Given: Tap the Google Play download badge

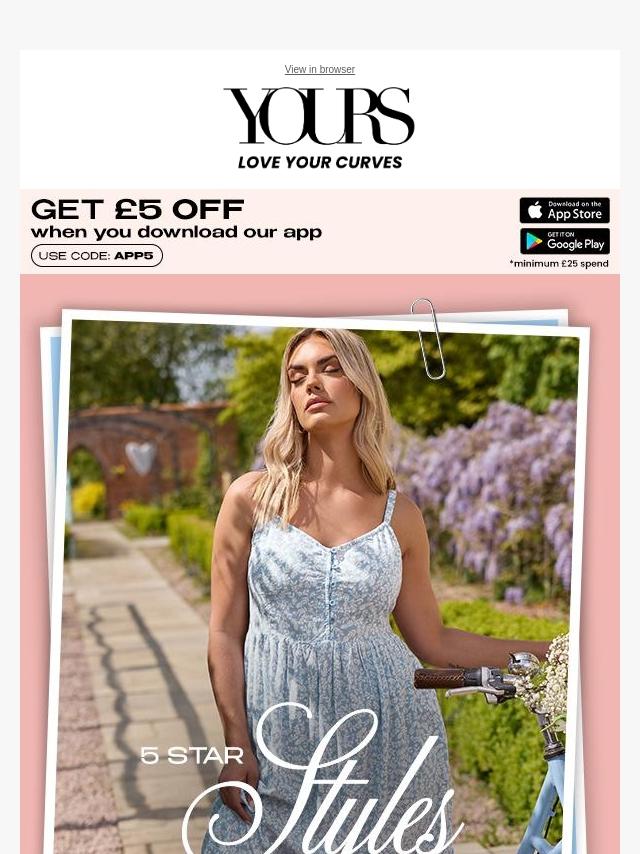Looking at the screenshot, I should (x=564, y=241).
